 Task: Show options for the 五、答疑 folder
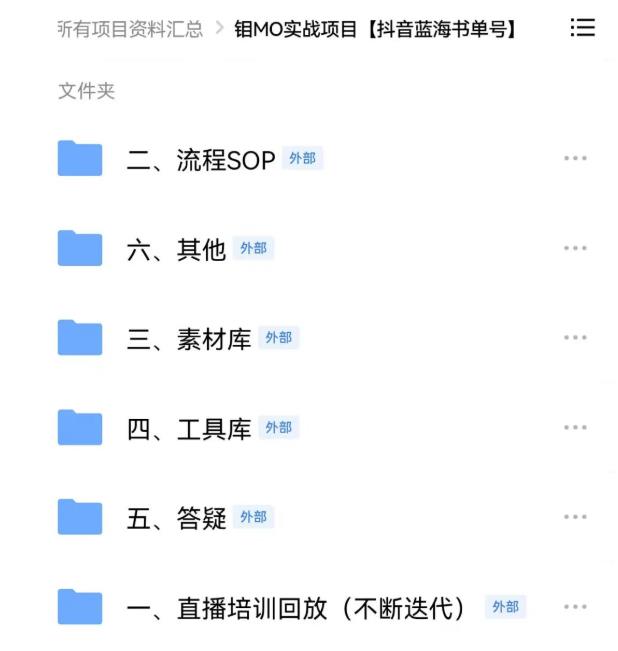coord(575,518)
